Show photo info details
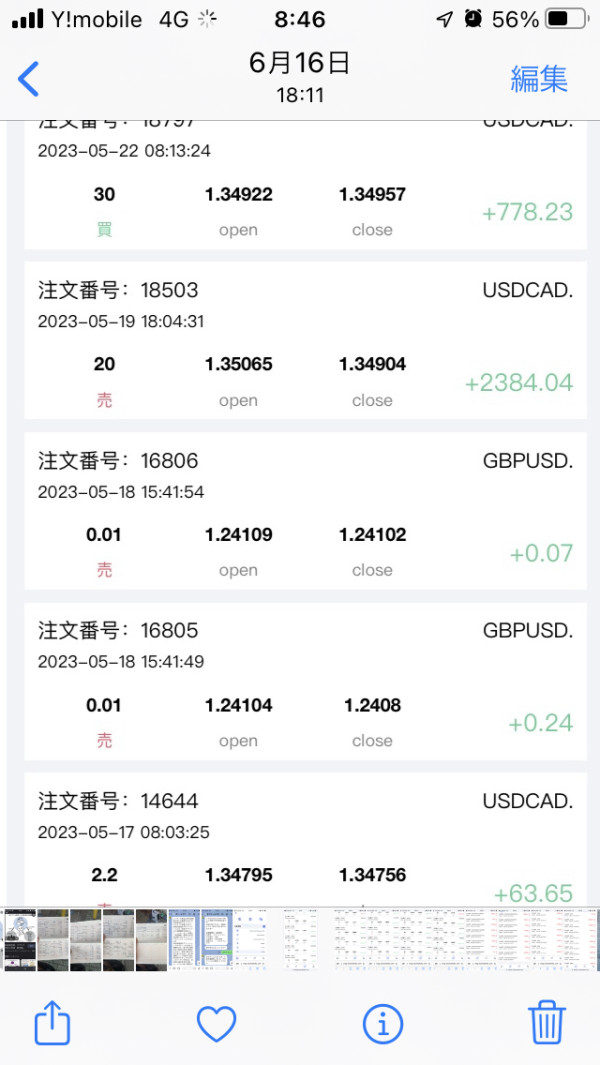 pyautogui.click(x=383, y=1024)
